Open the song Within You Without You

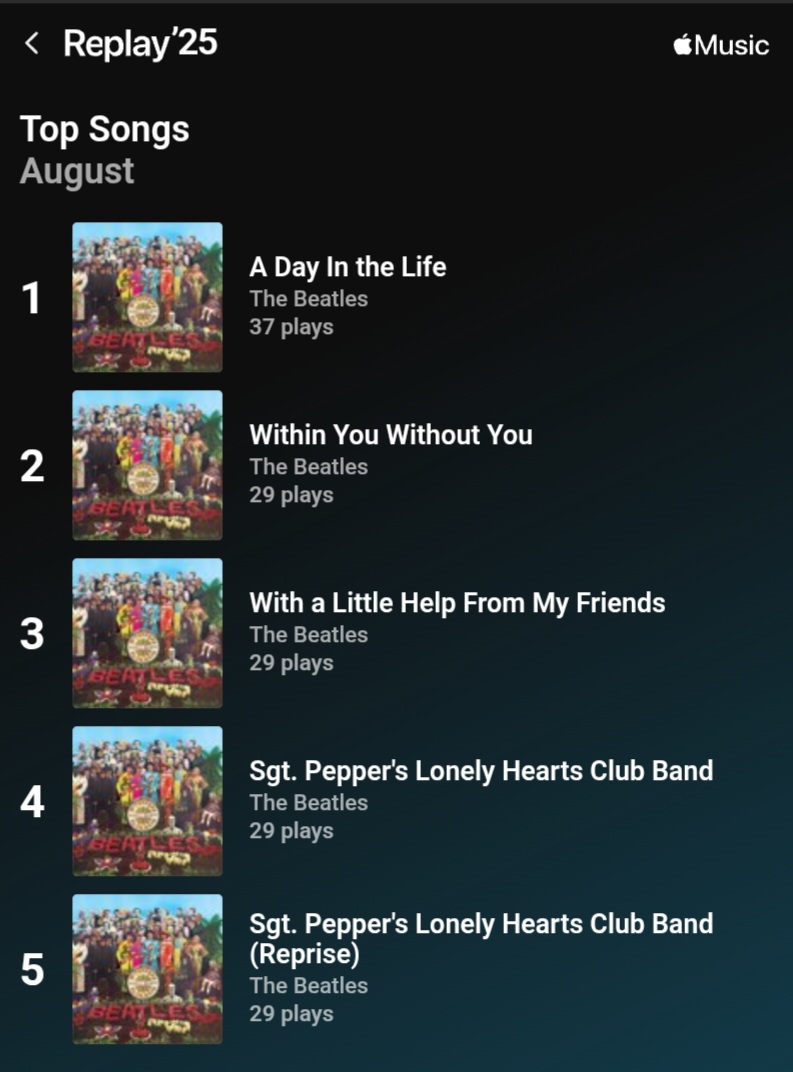390,436
